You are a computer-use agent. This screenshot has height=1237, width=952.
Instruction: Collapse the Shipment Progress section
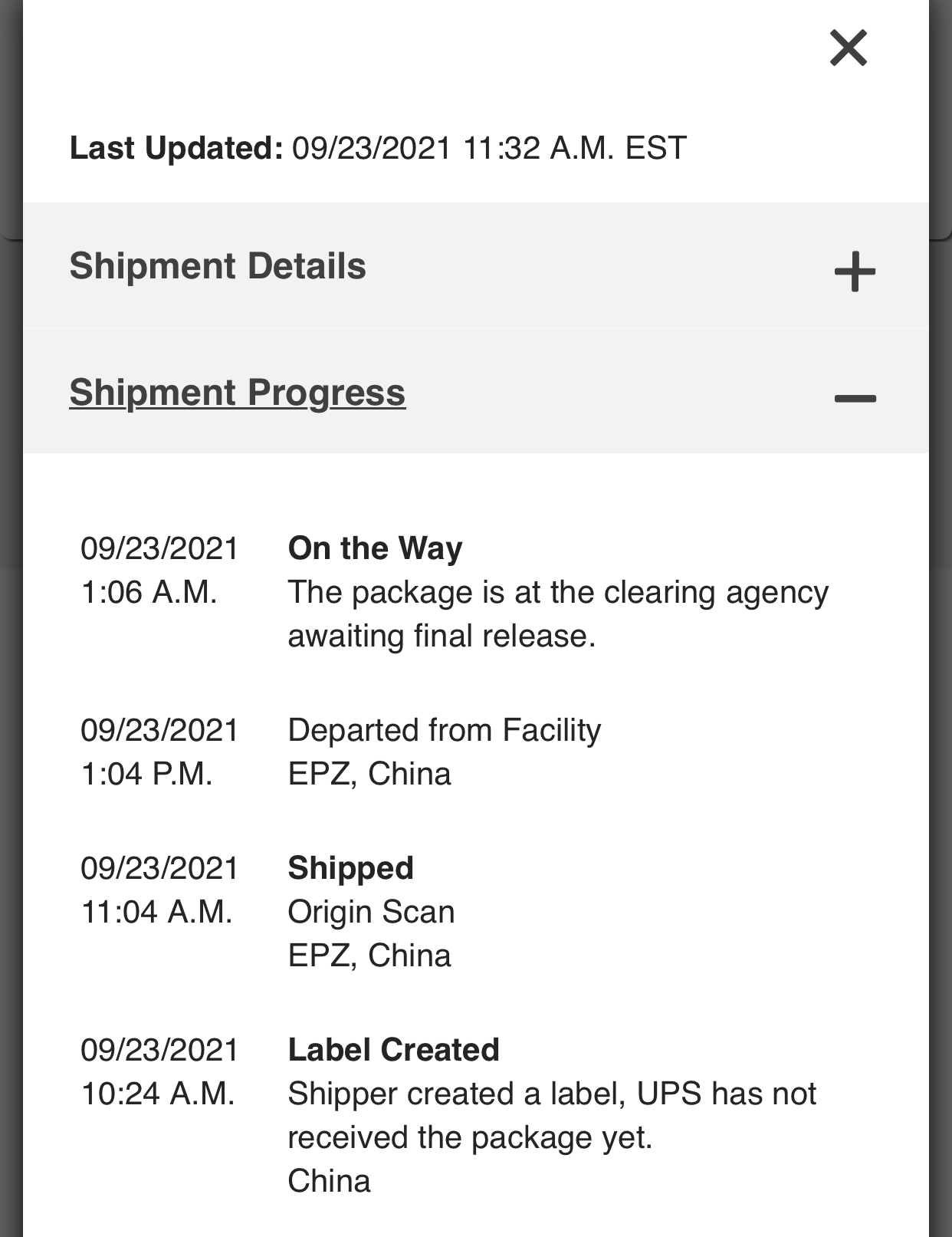pyautogui.click(x=855, y=398)
